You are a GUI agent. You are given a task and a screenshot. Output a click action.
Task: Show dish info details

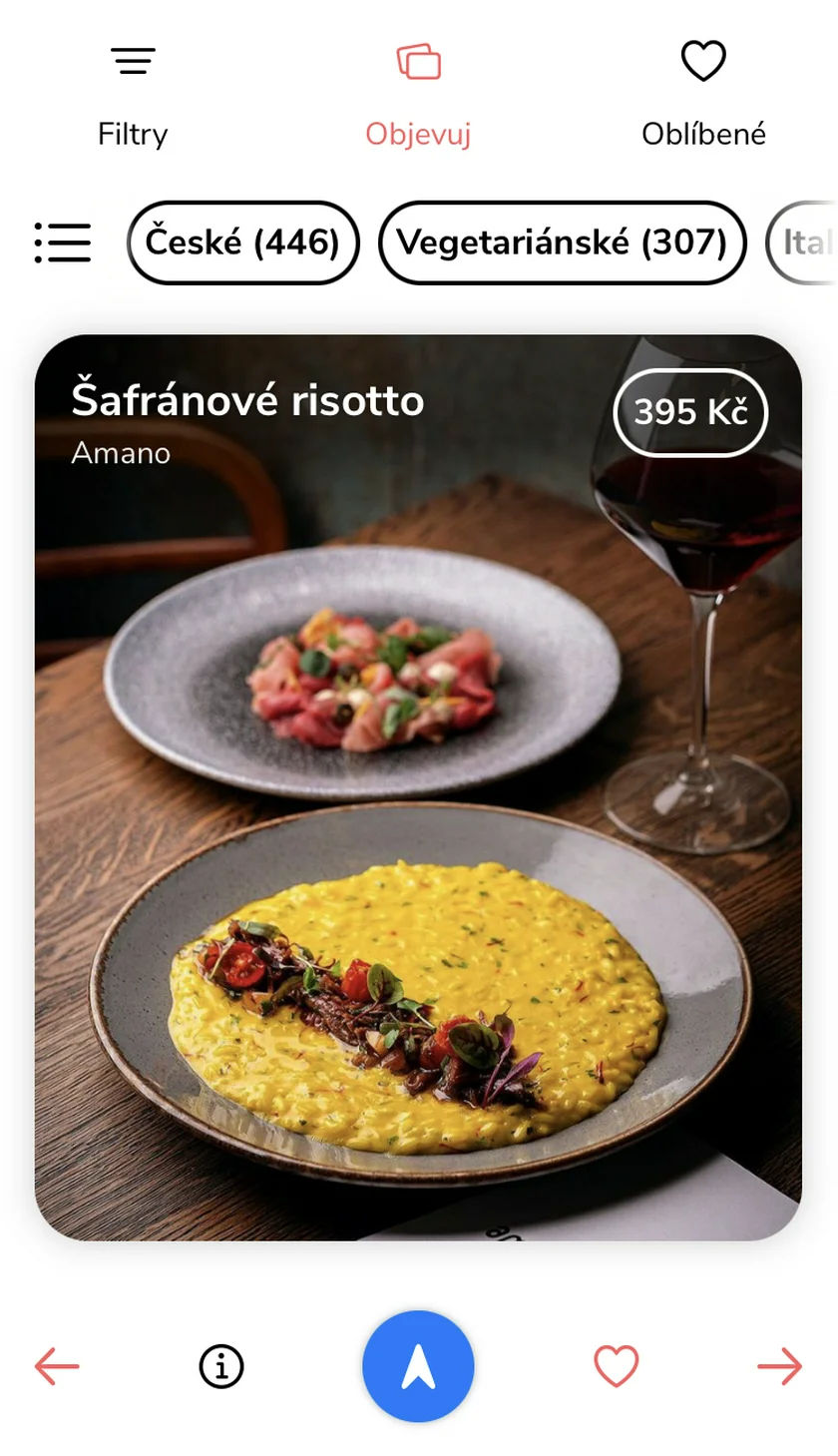[221, 1366]
